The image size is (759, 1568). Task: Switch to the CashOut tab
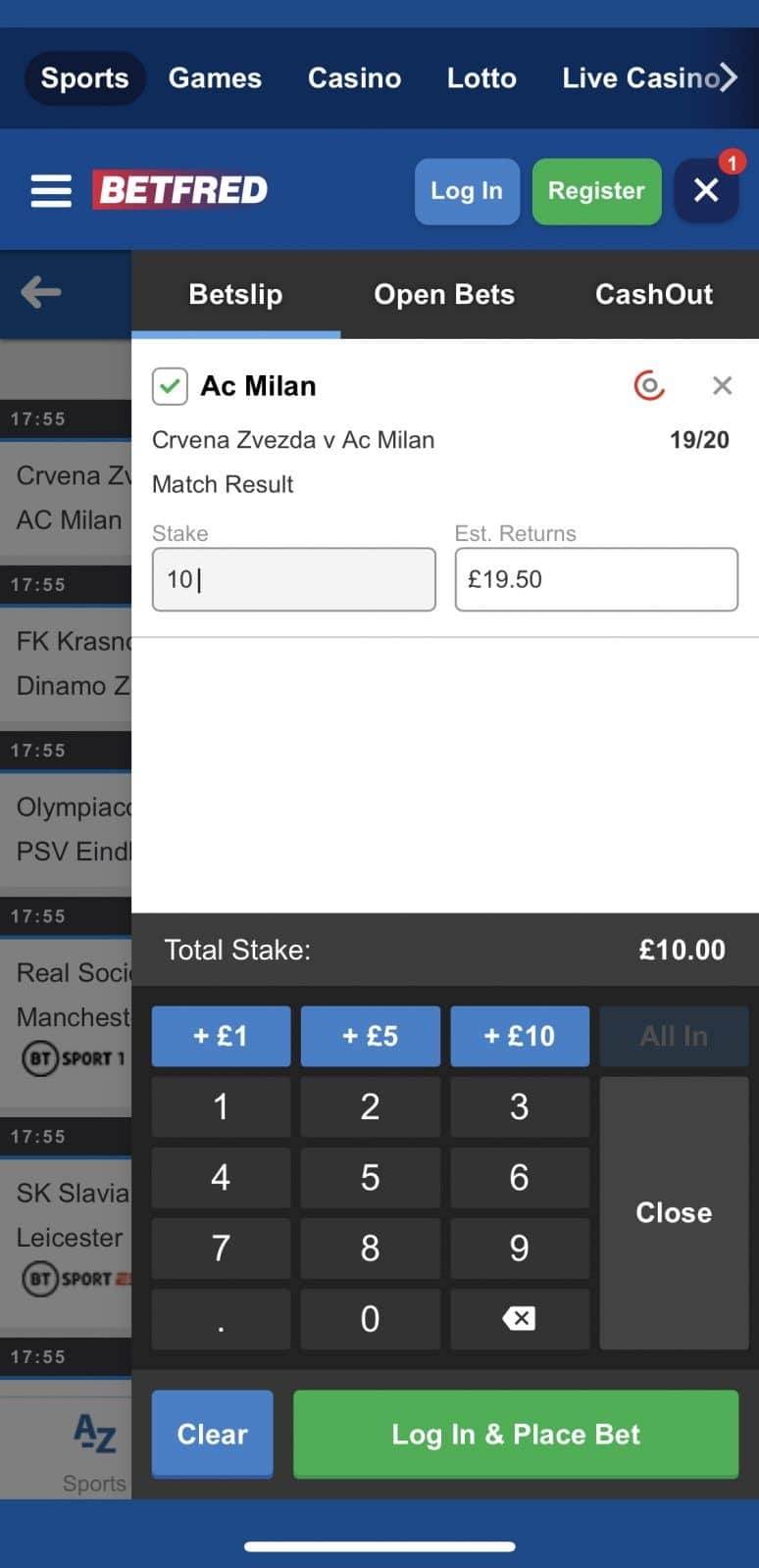654,294
